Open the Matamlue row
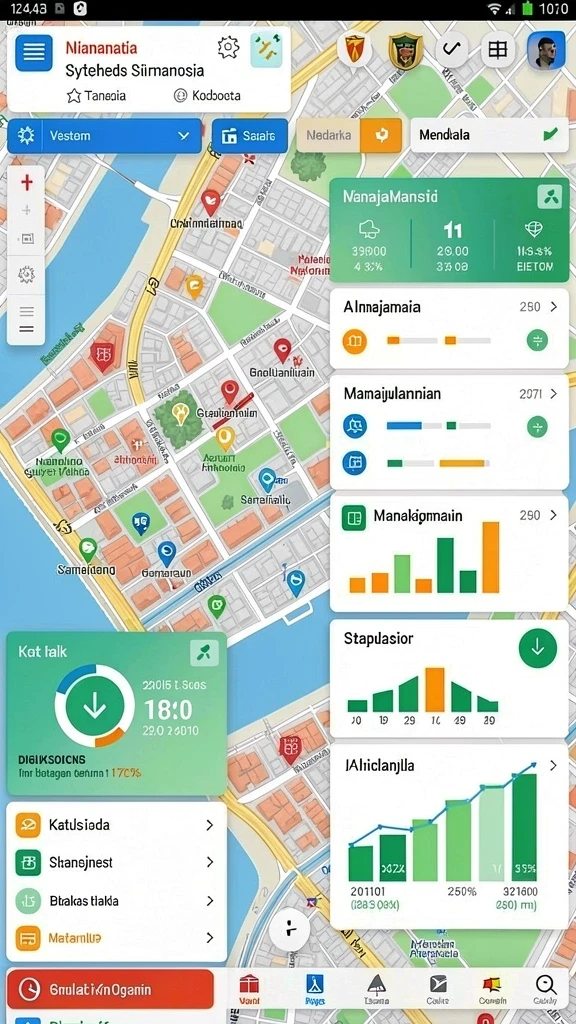This screenshot has width=576, height=1024. (116, 938)
